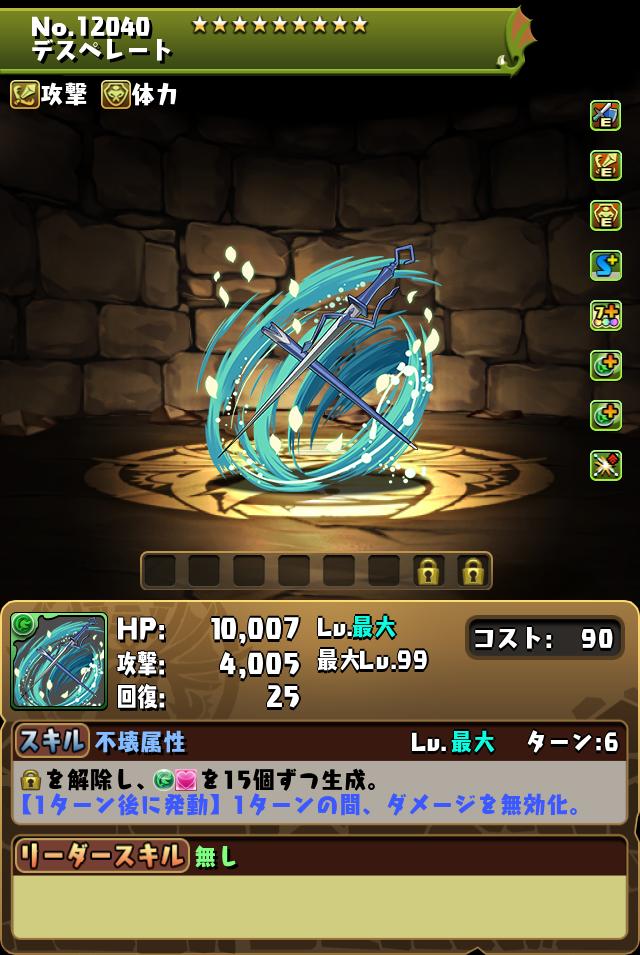640x955 pixels.
Task: Open the latent awakening slots bar
Action: pyautogui.click(x=316, y=571)
